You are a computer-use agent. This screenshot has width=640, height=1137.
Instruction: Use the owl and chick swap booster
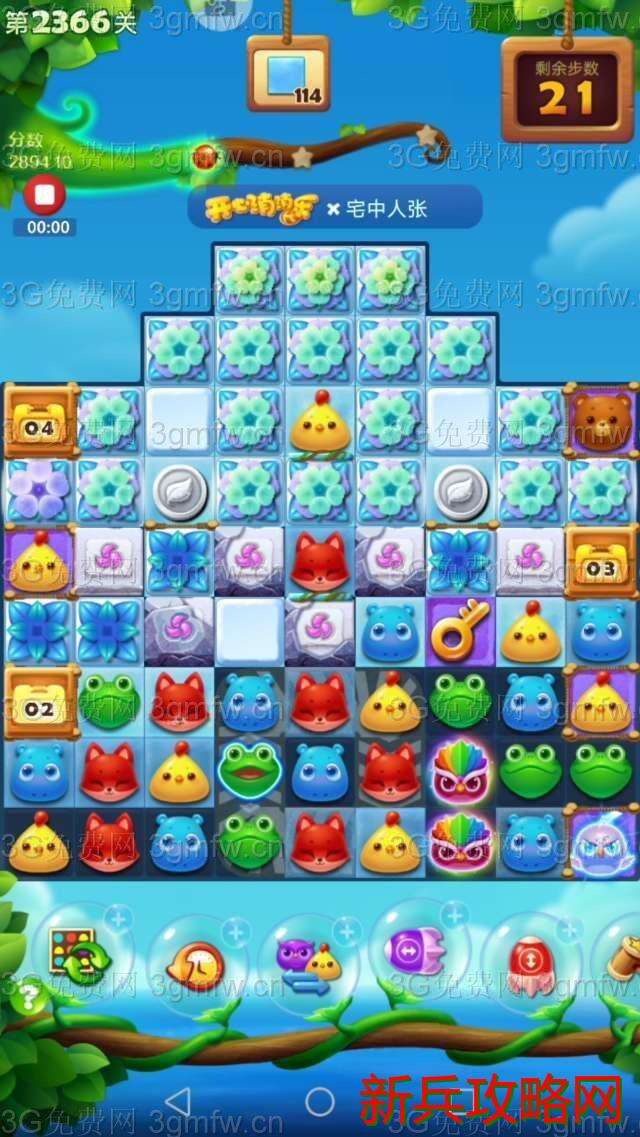308,964
